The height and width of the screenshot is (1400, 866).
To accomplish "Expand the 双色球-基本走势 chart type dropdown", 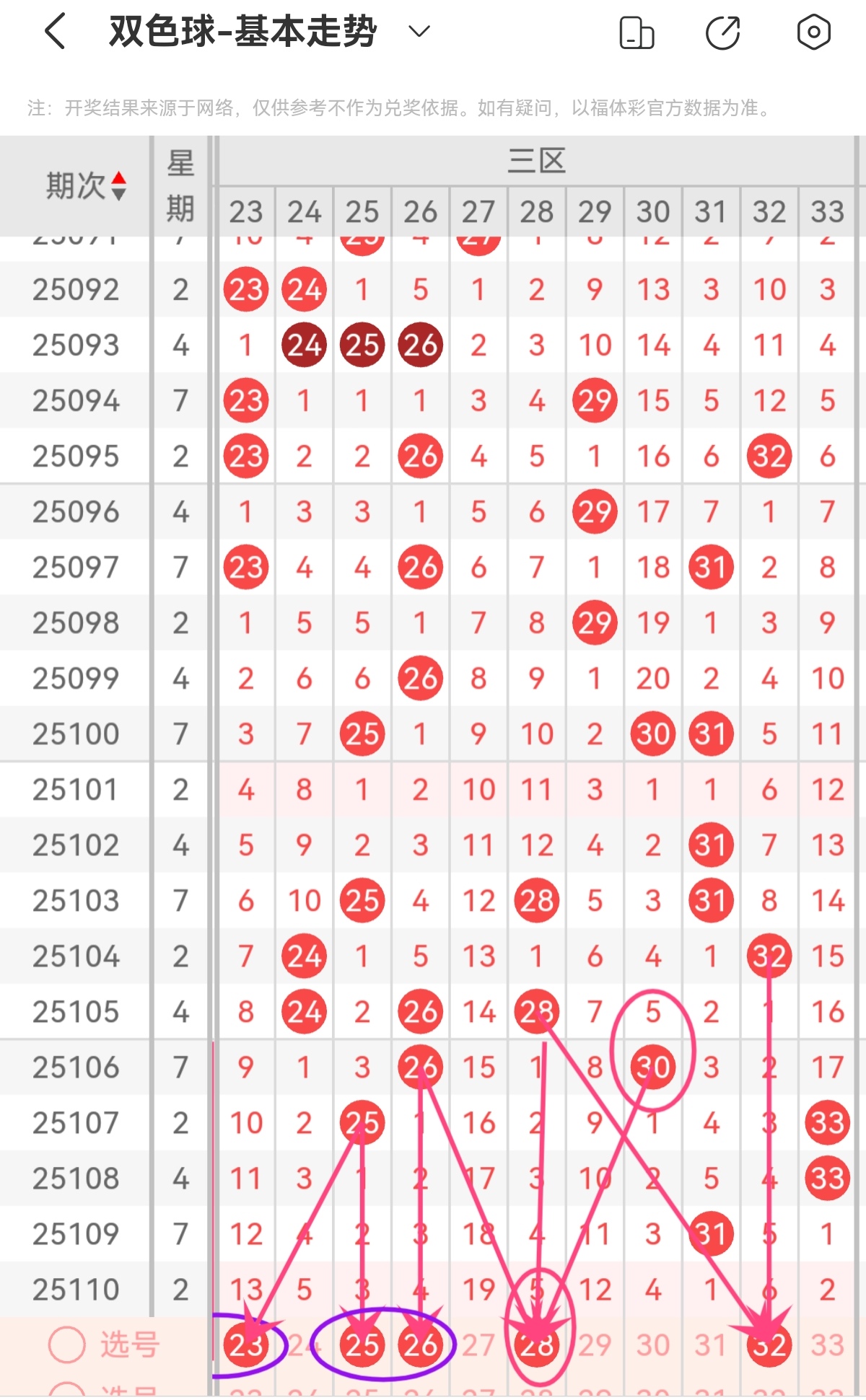I will click(419, 32).
